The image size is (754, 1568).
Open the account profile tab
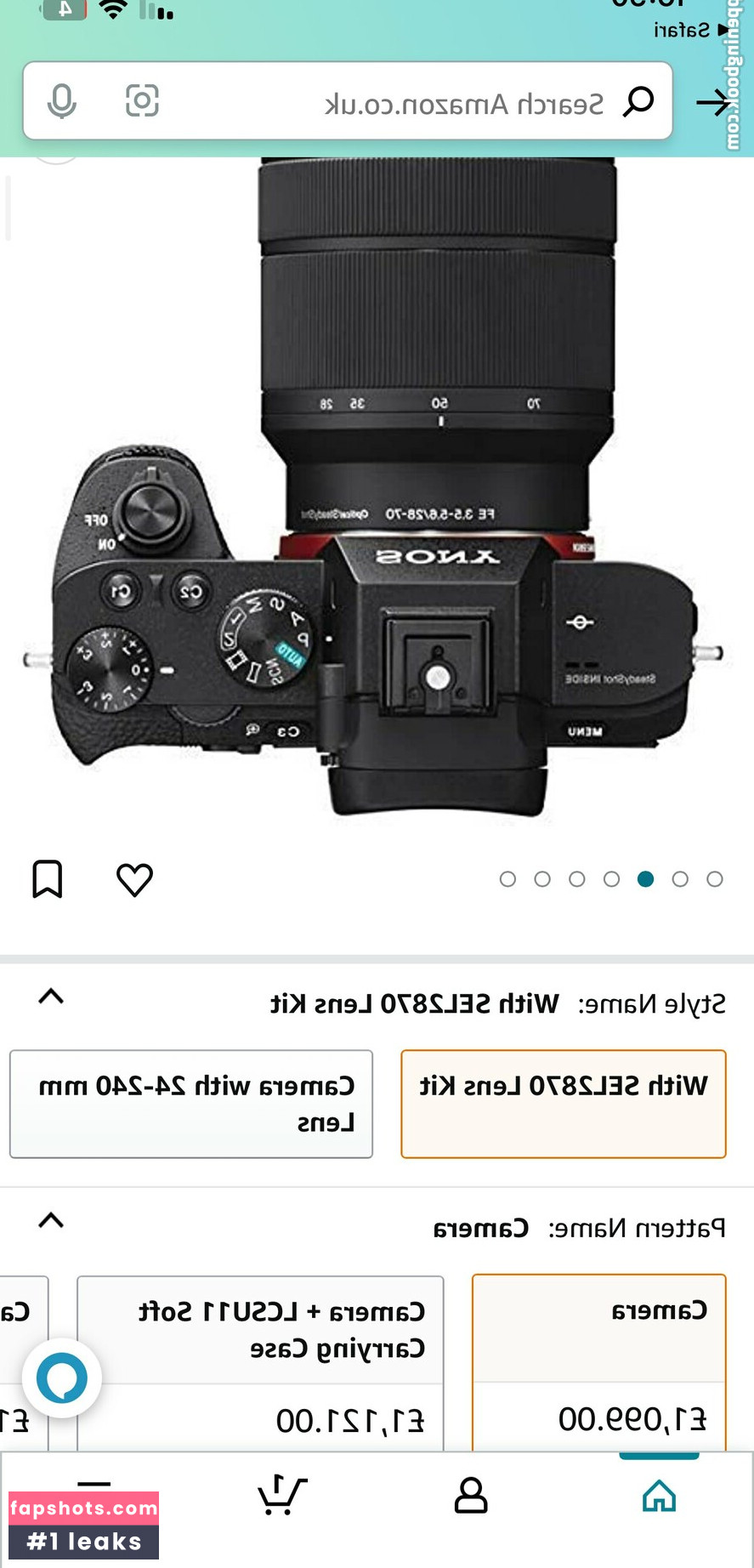(x=470, y=1497)
